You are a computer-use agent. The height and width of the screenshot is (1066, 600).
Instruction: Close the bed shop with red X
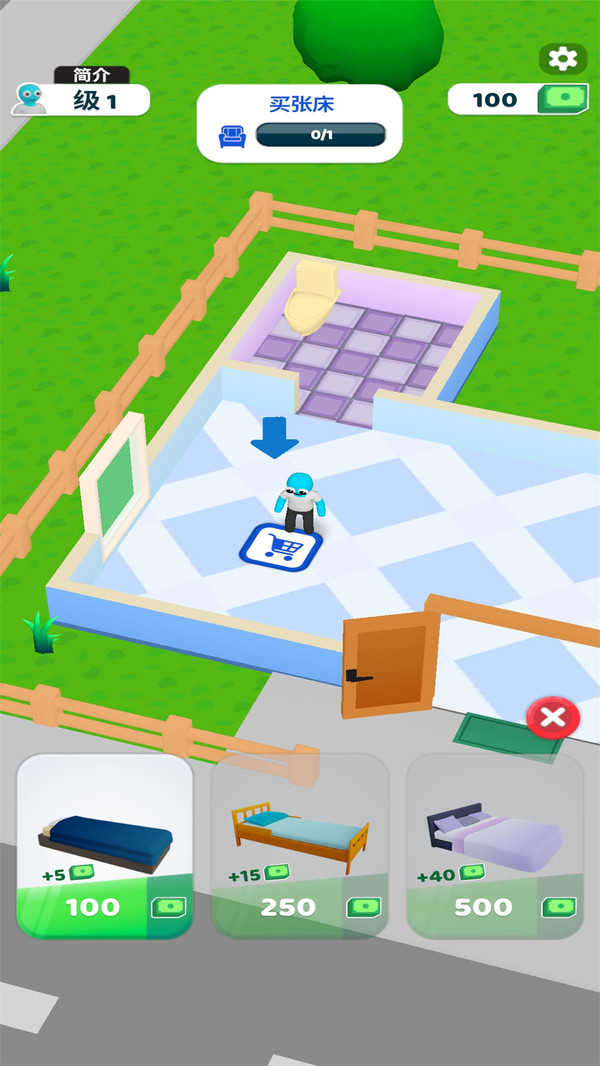(x=553, y=717)
